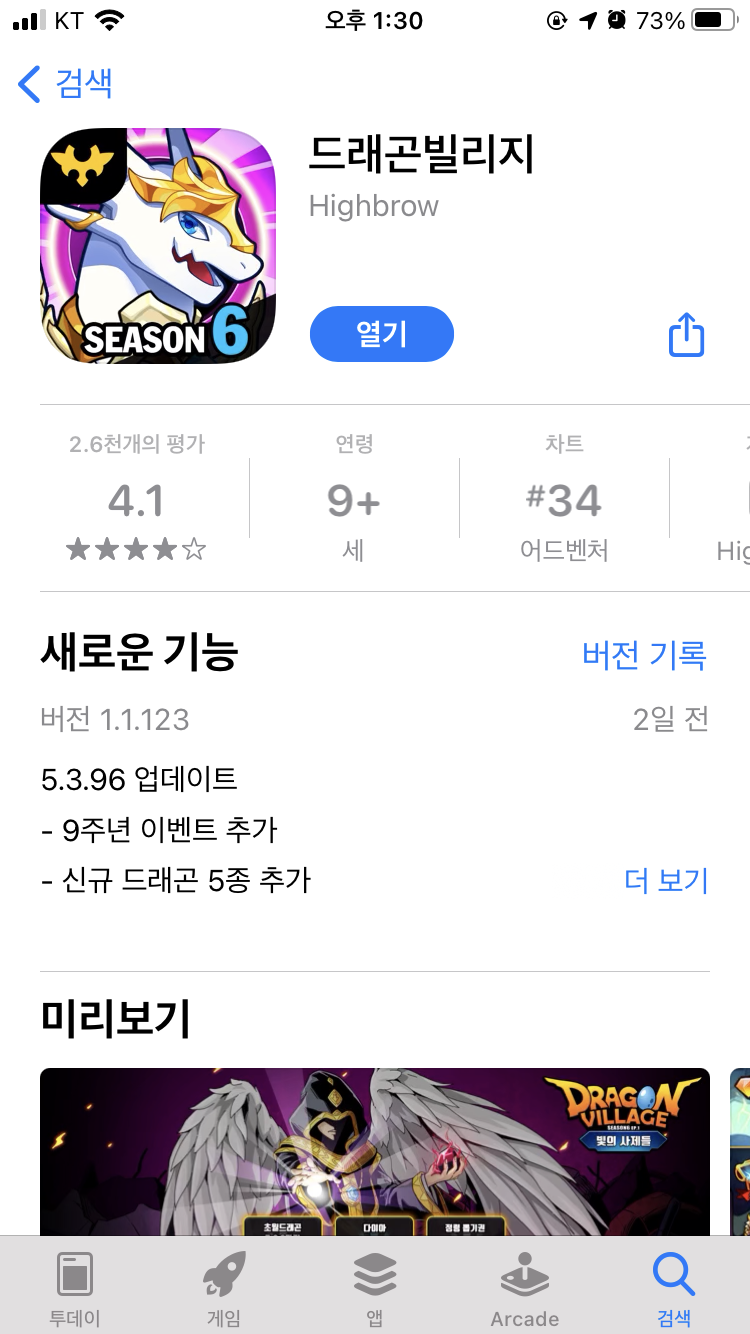This screenshot has width=750, height=1334.
Task: Switch to the 투데이 tab
Action: pos(75,1288)
